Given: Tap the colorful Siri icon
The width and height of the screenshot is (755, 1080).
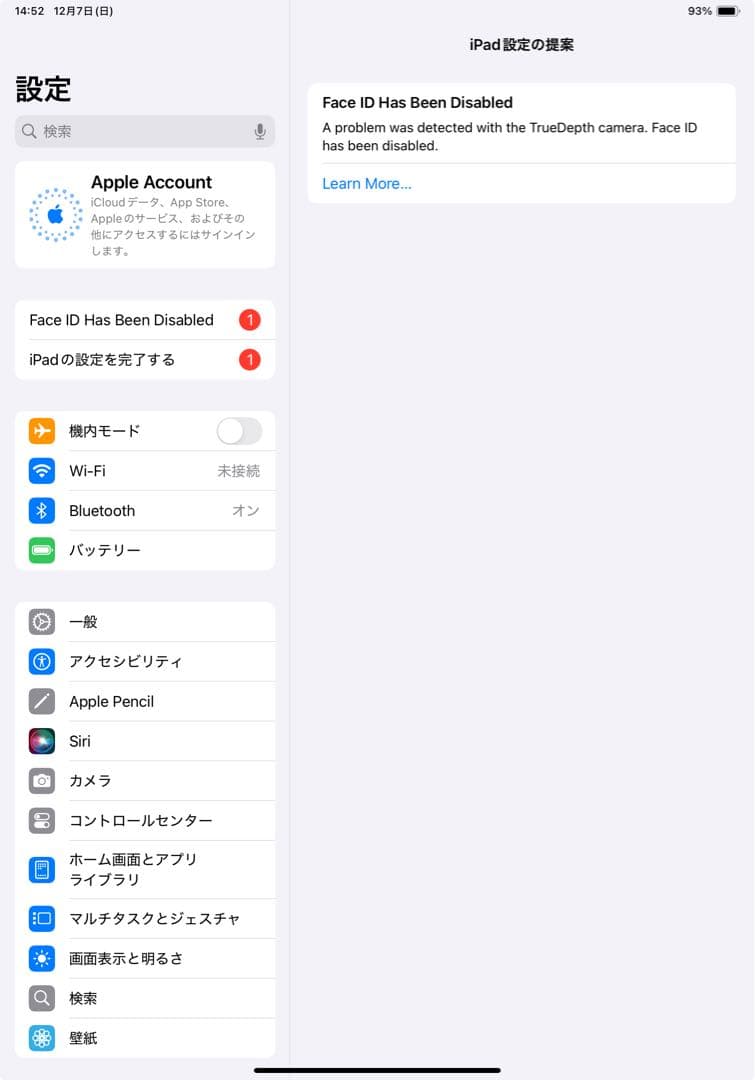Looking at the screenshot, I should 42,741.
